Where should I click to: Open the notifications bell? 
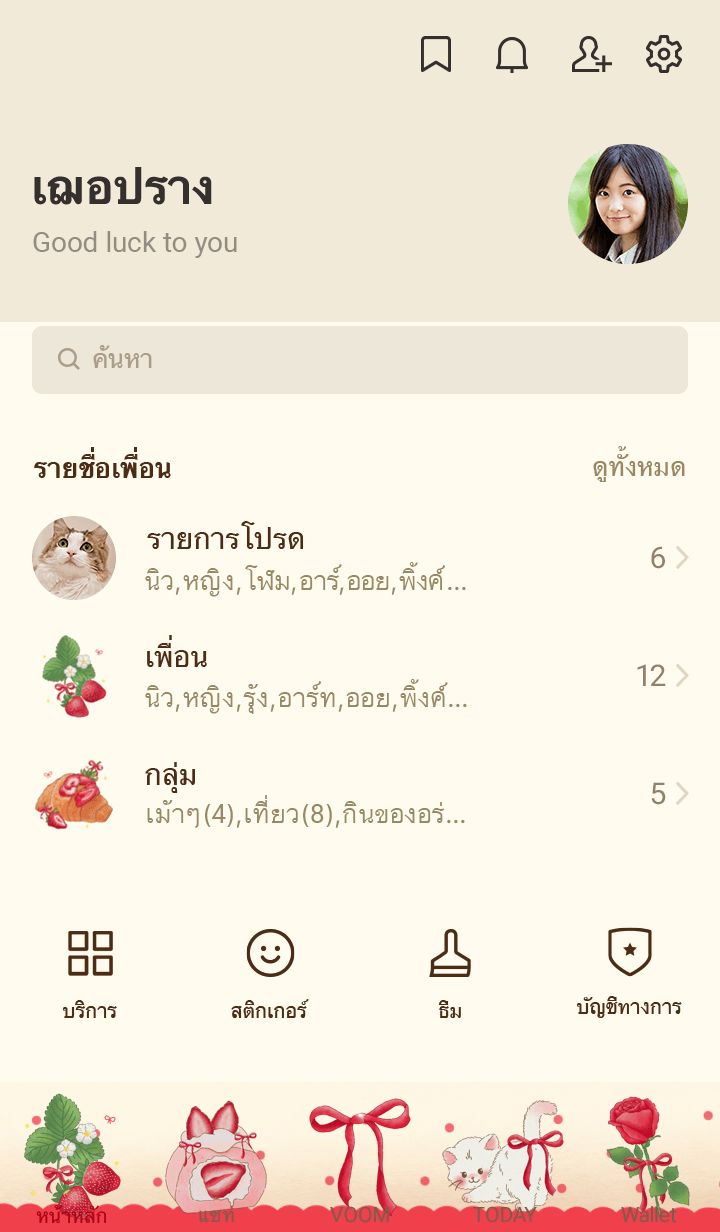(512, 55)
